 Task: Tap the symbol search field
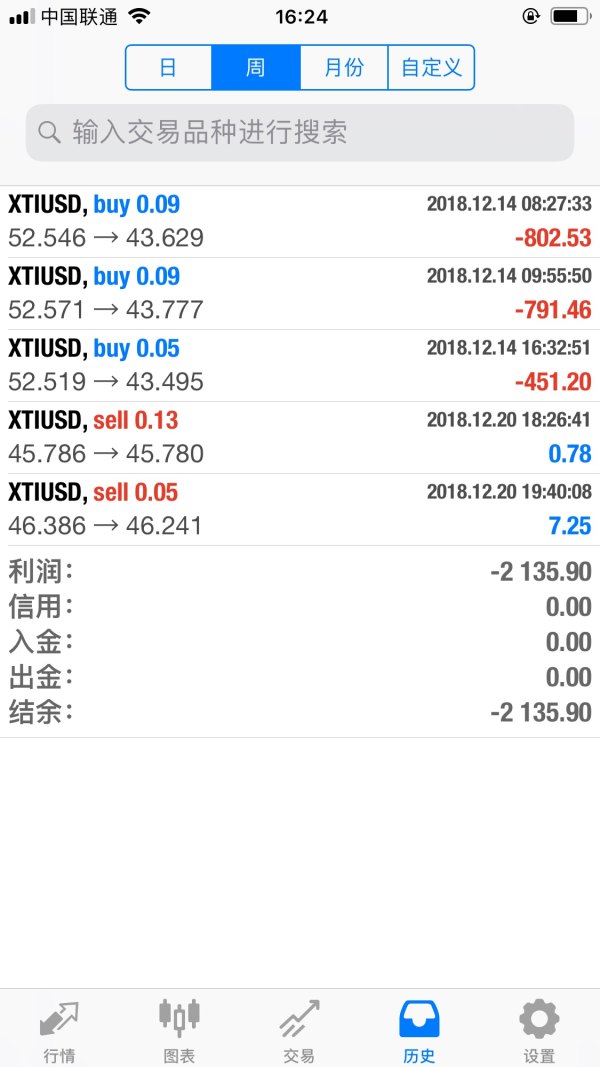pos(300,132)
